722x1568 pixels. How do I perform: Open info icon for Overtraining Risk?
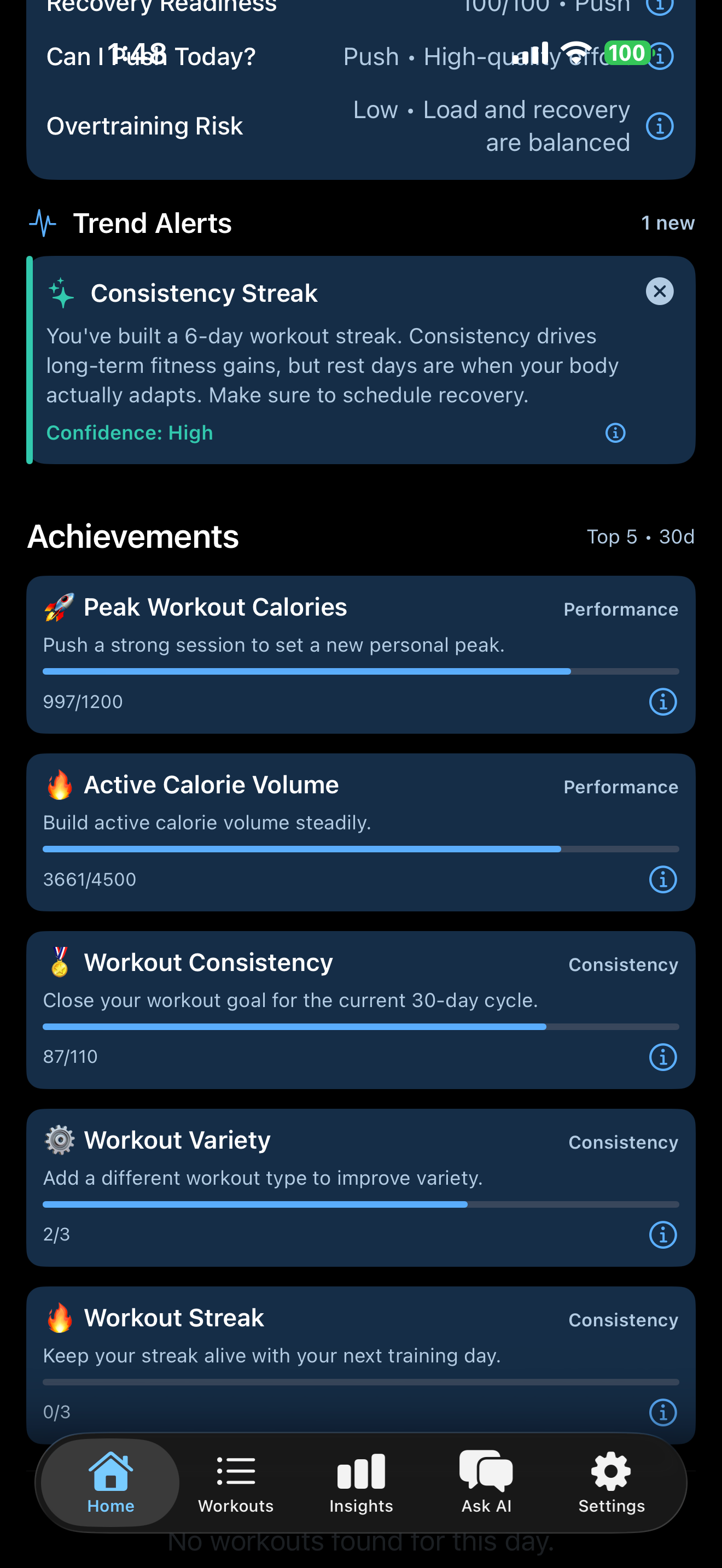659,126
